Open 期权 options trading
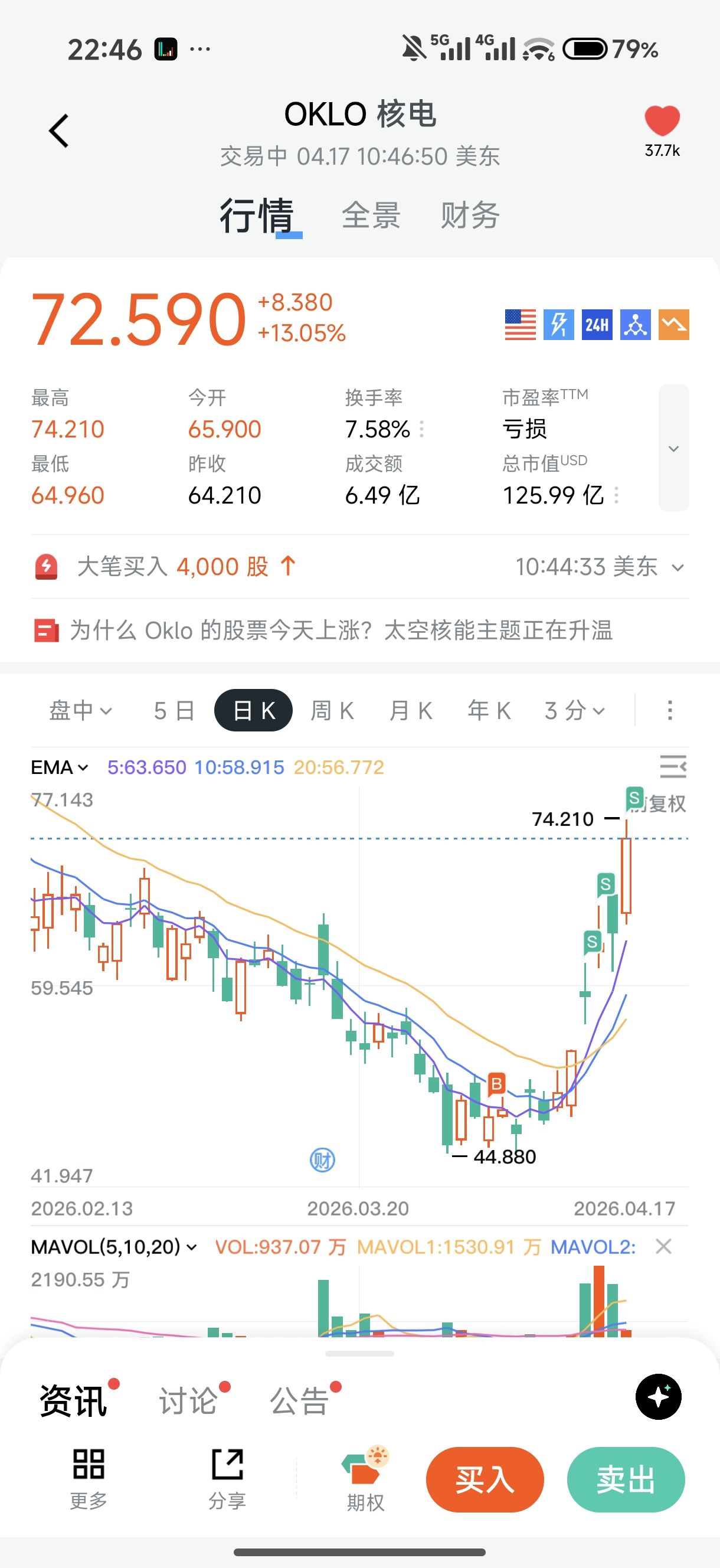The image size is (720, 1568). click(366, 1479)
